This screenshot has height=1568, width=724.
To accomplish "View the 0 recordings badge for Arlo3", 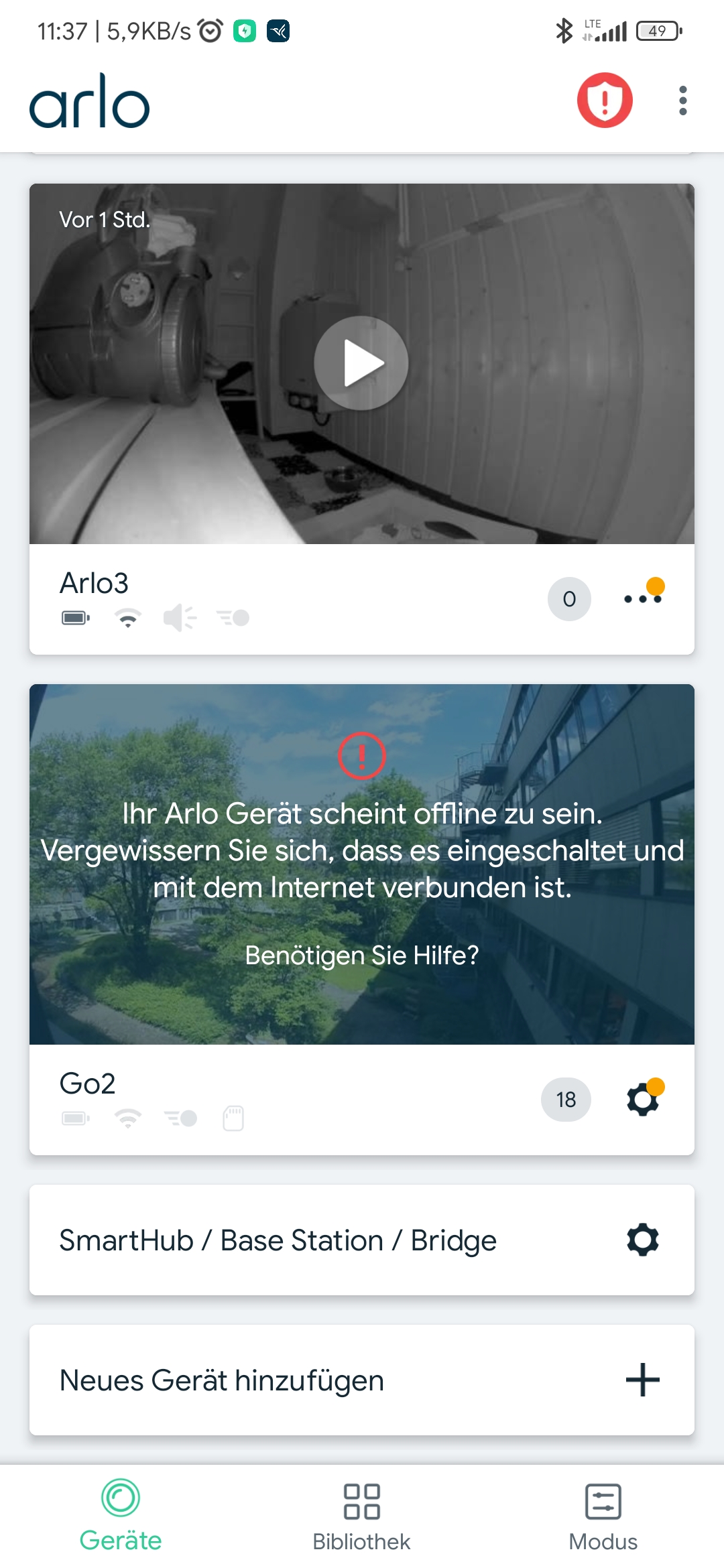I will (x=569, y=598).
